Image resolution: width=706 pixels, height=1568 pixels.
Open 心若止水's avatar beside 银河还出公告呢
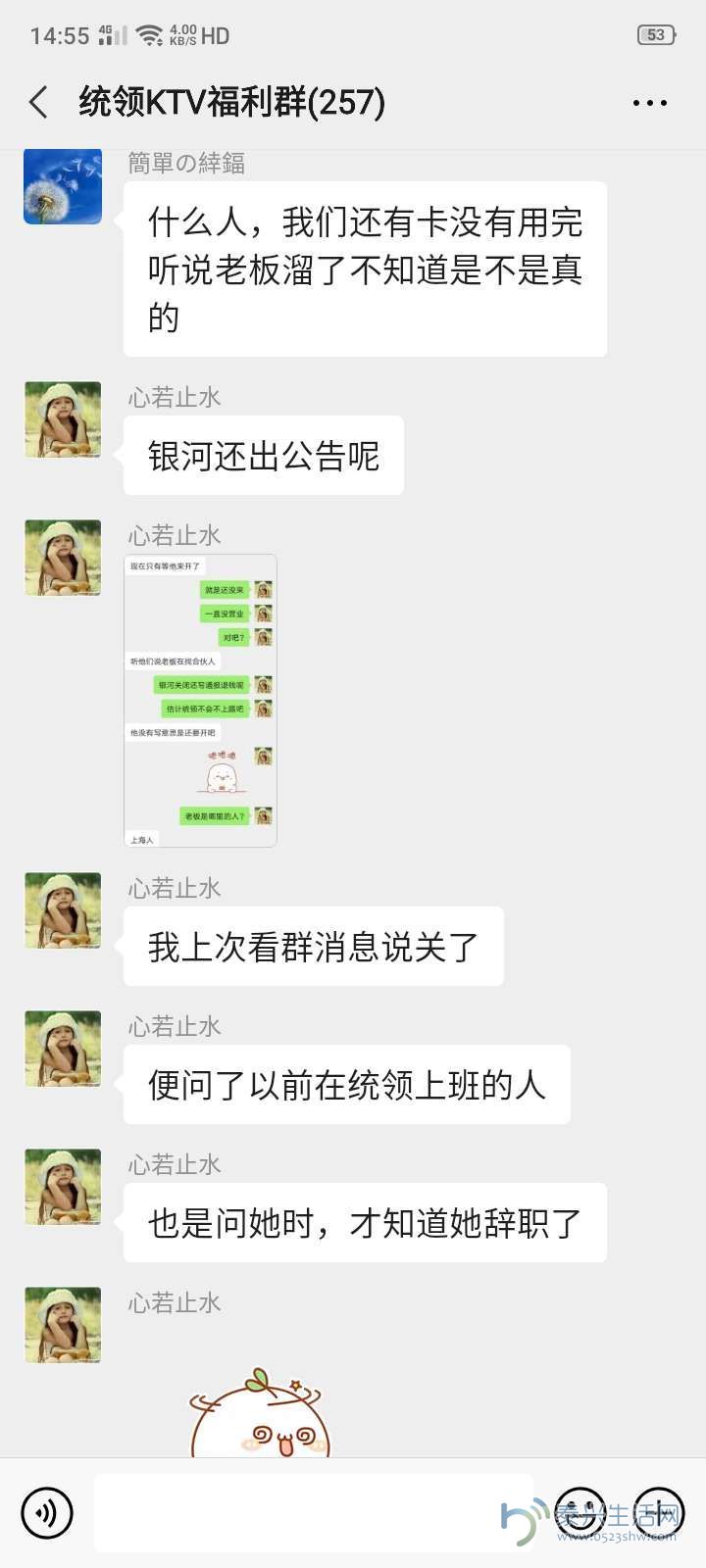(x=63, y=419)
